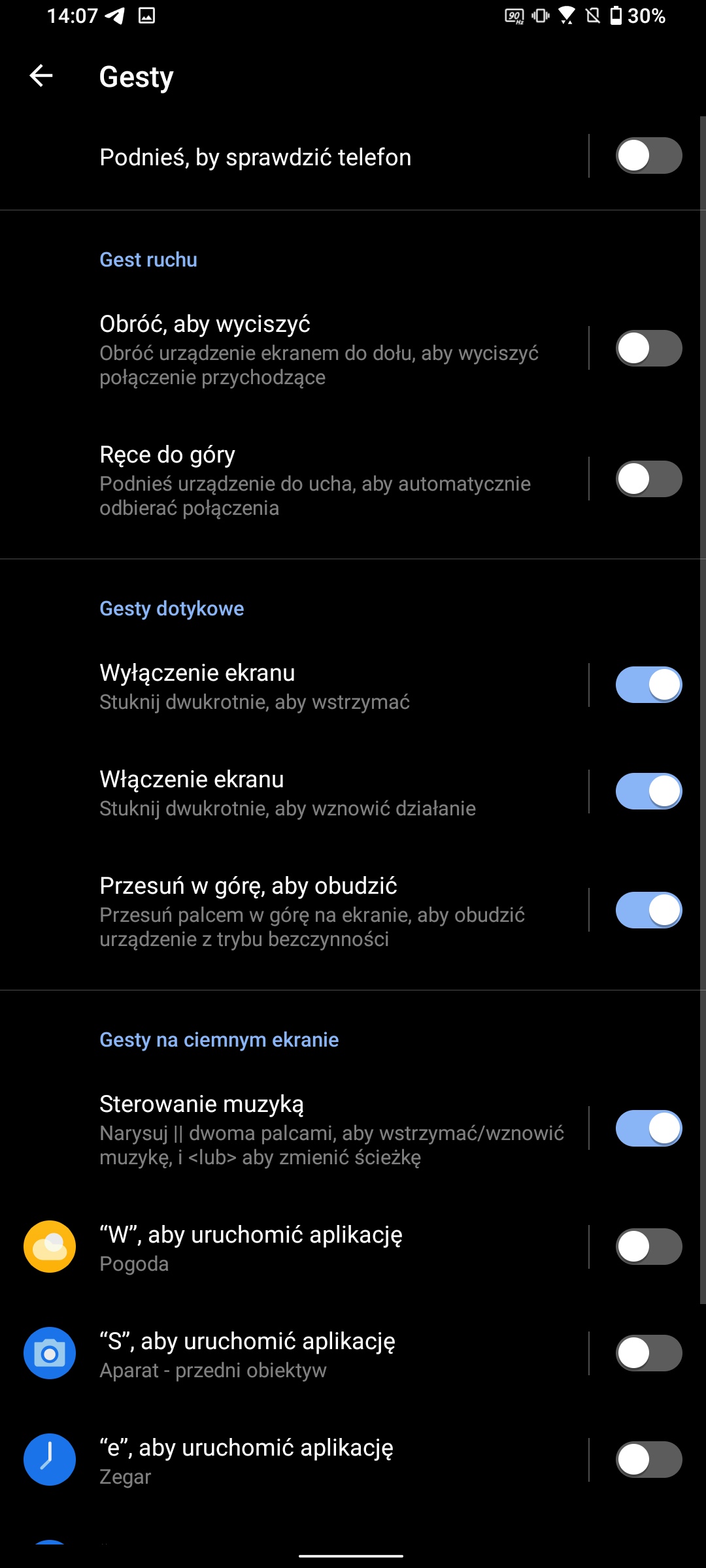Enable the "S" Aparat gesture switch
This screenshot has height=1568, width=706.
click(648, 1353)
